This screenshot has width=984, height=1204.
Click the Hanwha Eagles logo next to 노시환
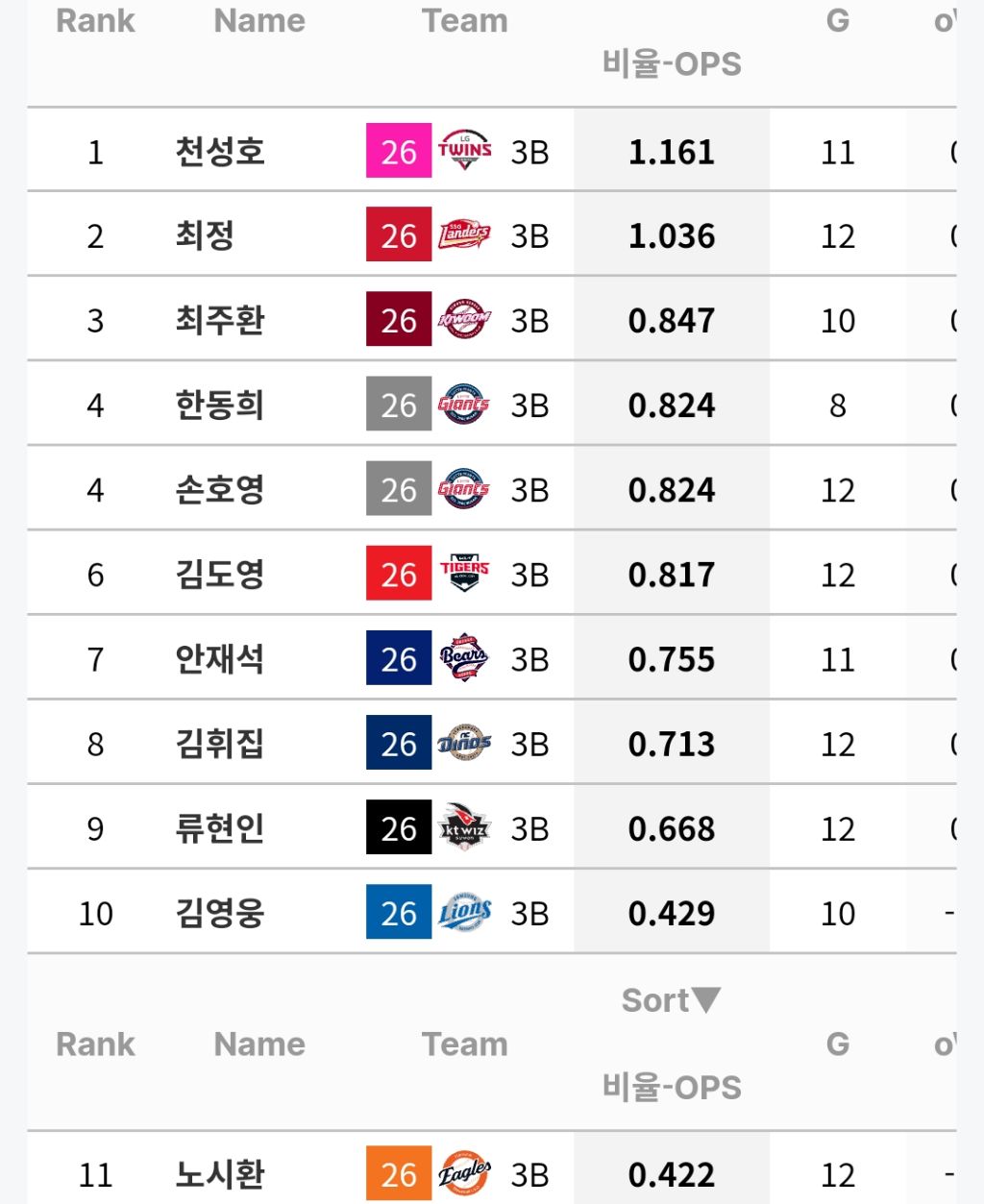tap(464, 1173)
